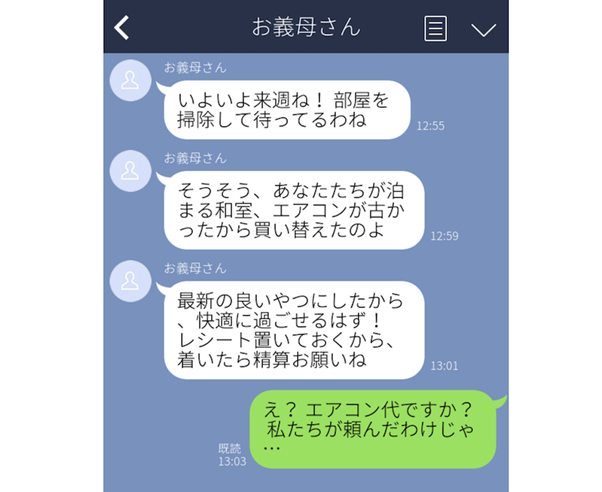Open the notes icon in the chat header

(x=435, y=28)
